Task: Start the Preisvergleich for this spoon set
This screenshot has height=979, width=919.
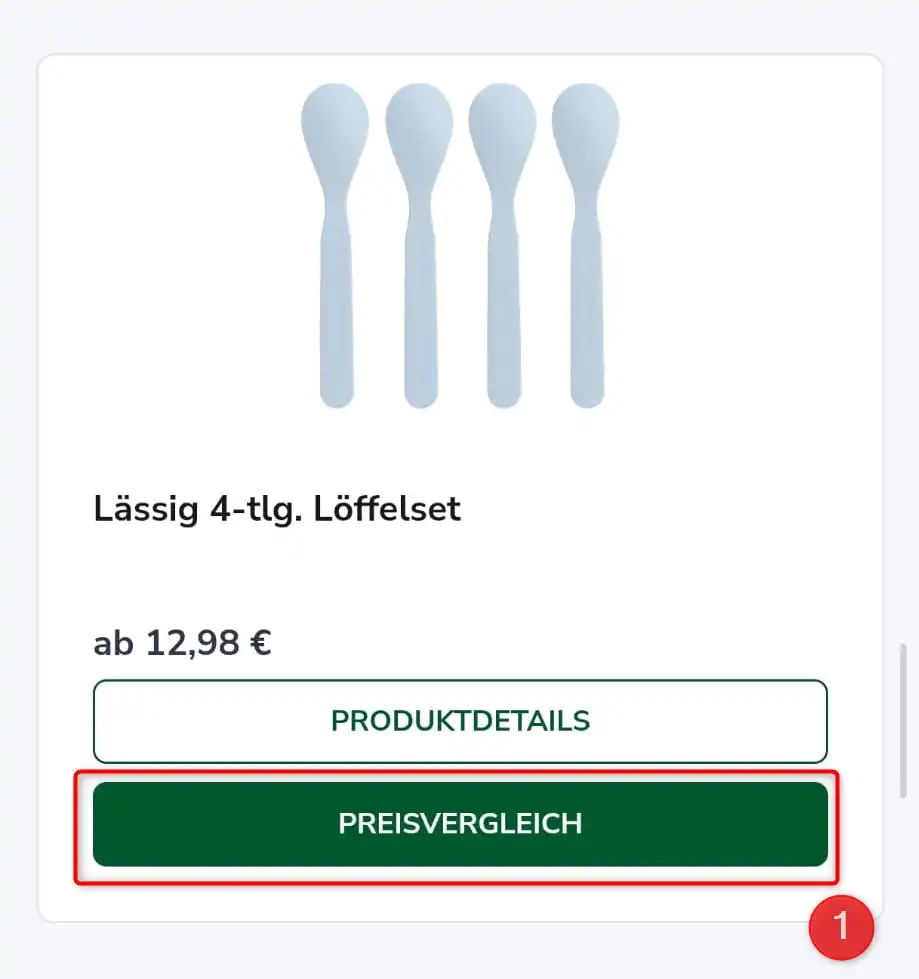Action: (460, 824)
